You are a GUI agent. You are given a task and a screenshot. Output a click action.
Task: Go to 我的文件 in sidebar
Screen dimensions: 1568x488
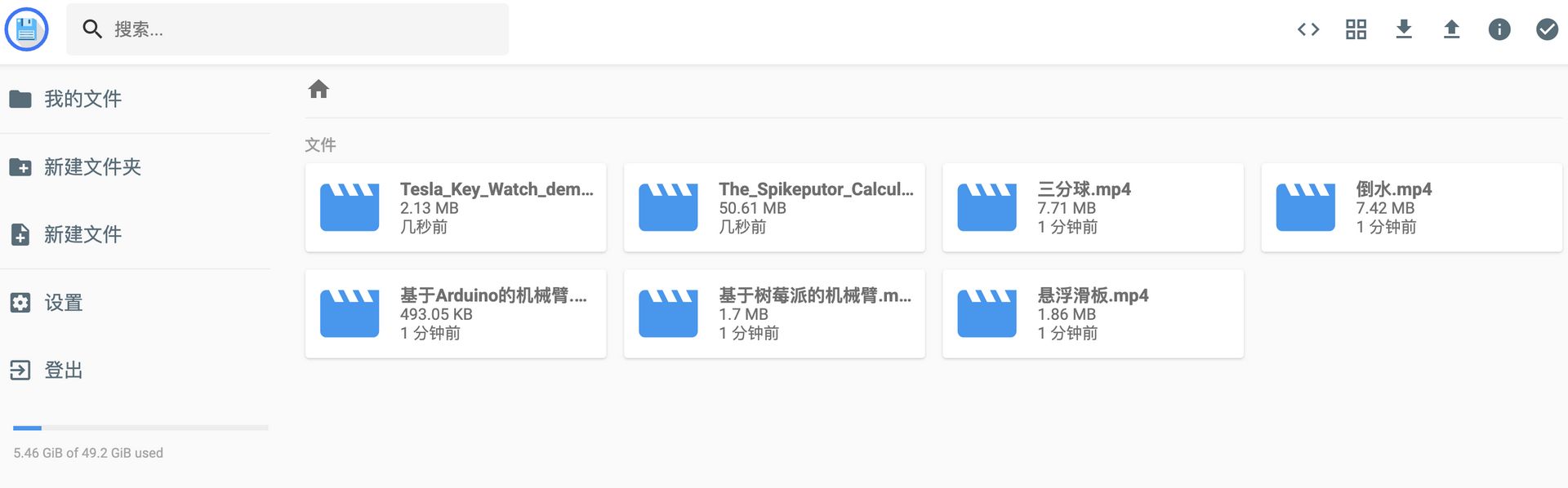82,99
